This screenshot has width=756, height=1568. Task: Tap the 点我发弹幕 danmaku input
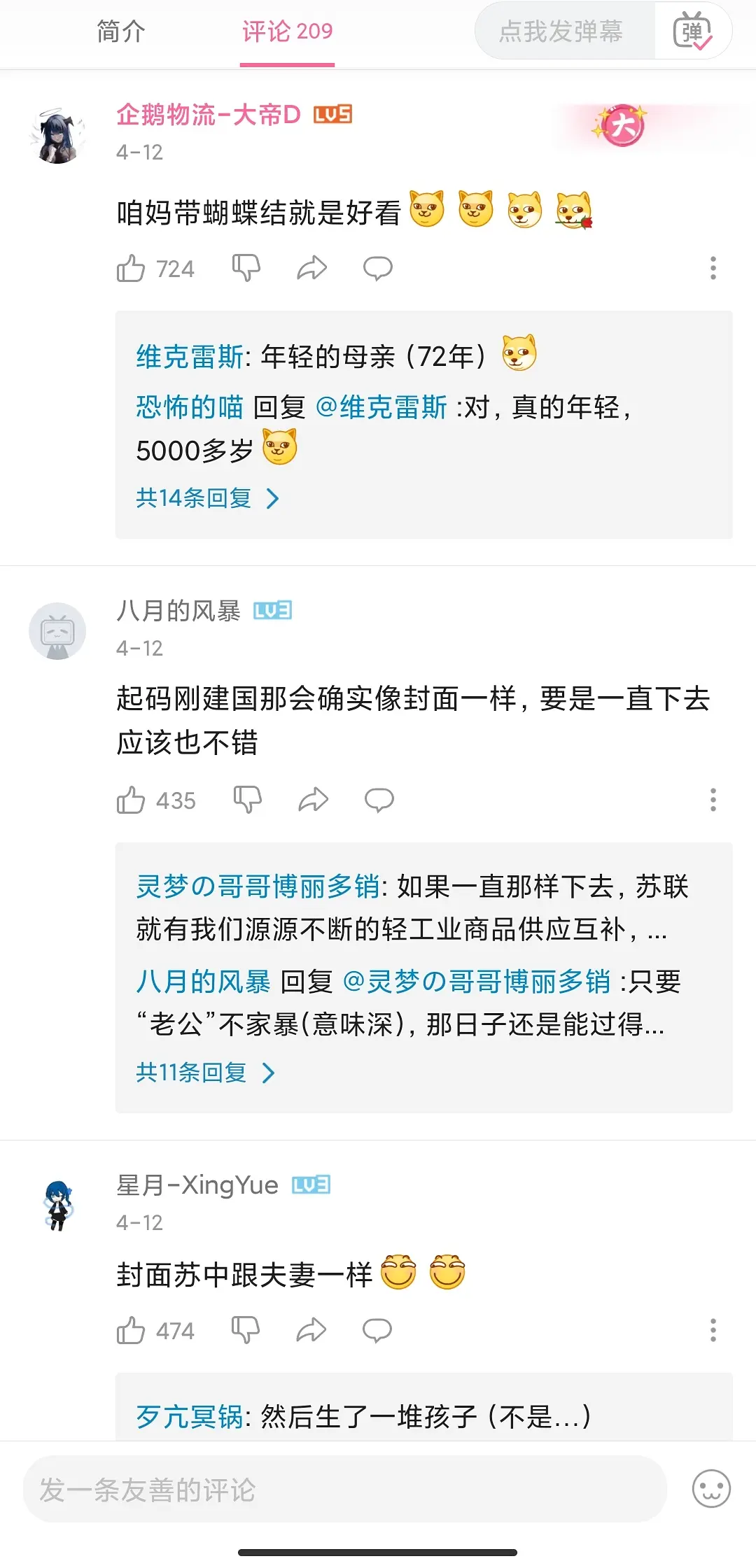[561, 31]
